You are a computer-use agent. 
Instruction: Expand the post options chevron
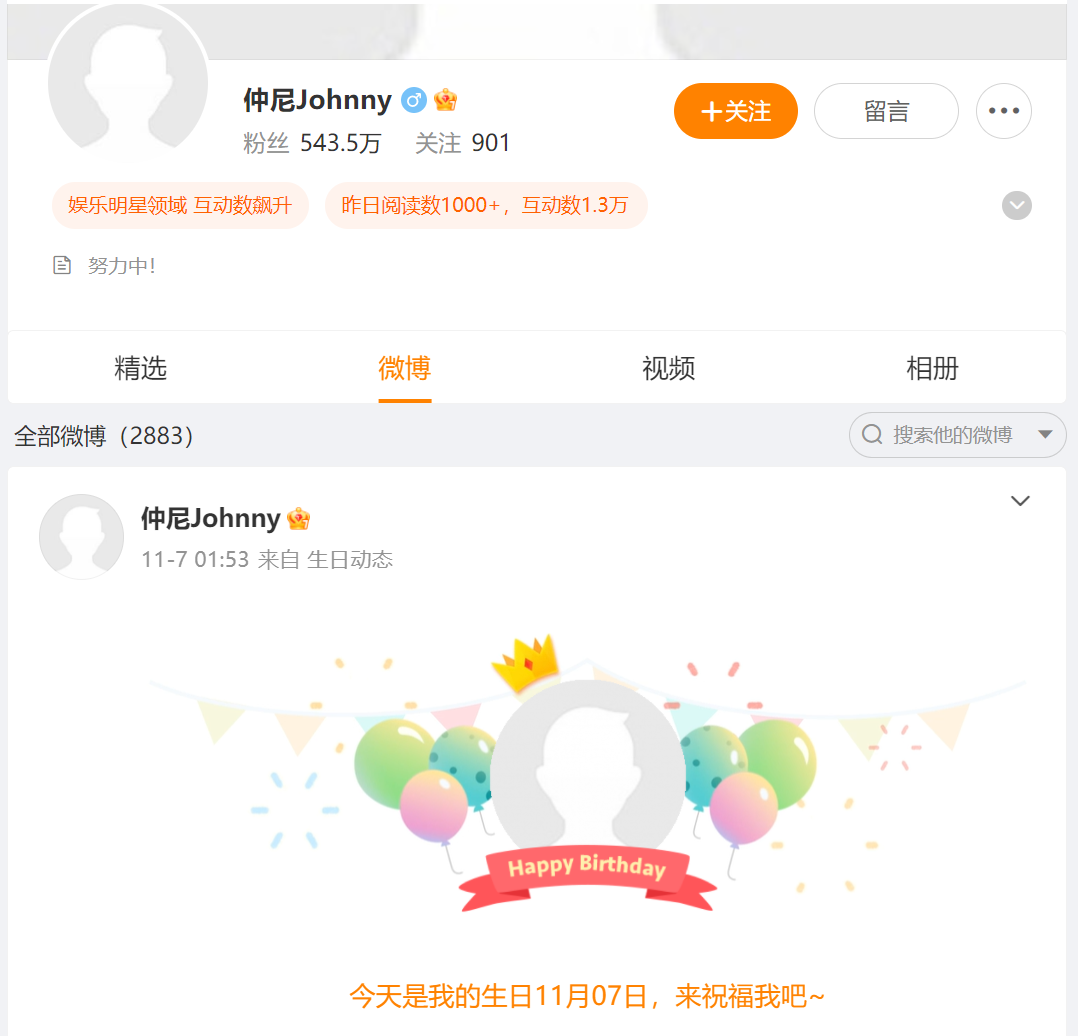(x=1019, y=501)
